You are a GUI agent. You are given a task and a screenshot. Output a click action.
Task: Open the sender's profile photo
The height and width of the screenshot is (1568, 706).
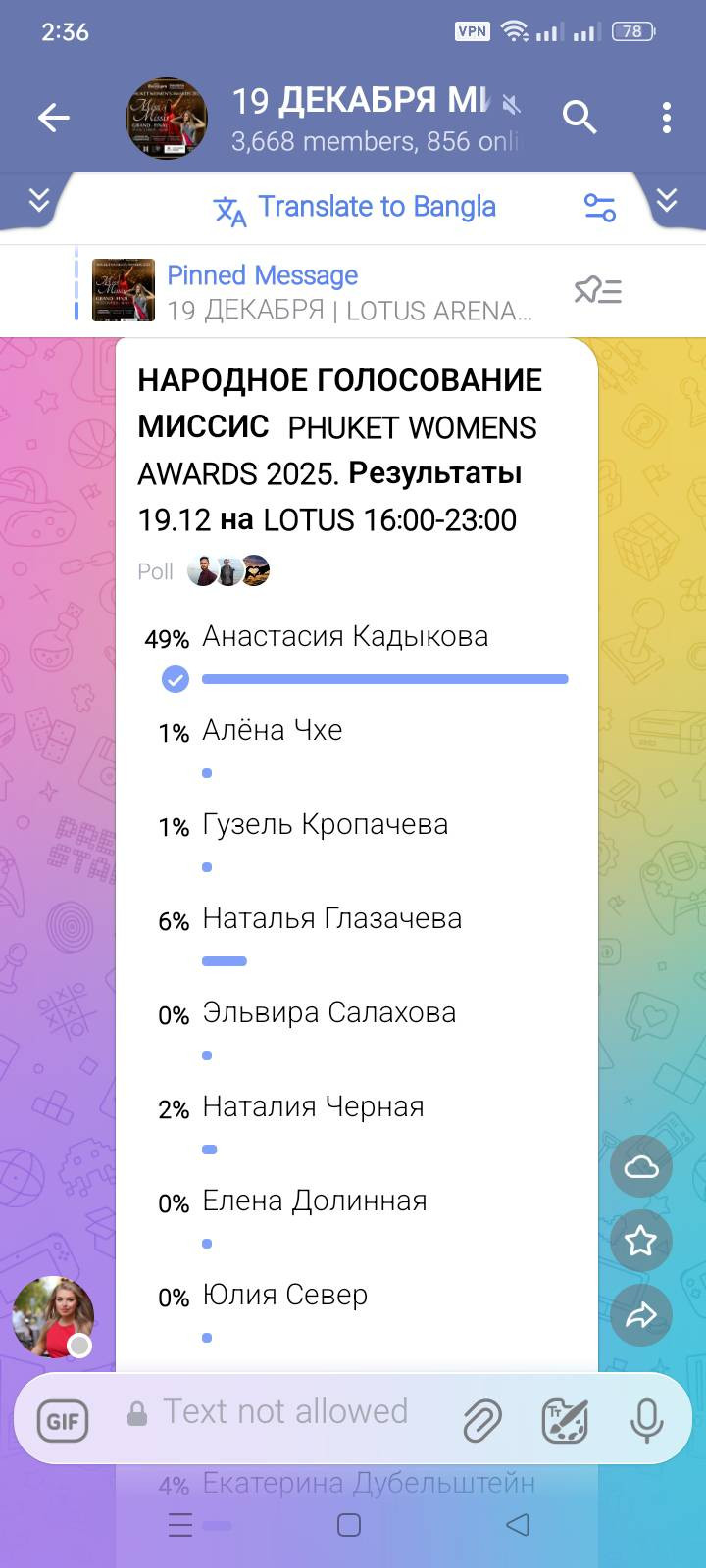(x=53, y=1317)
